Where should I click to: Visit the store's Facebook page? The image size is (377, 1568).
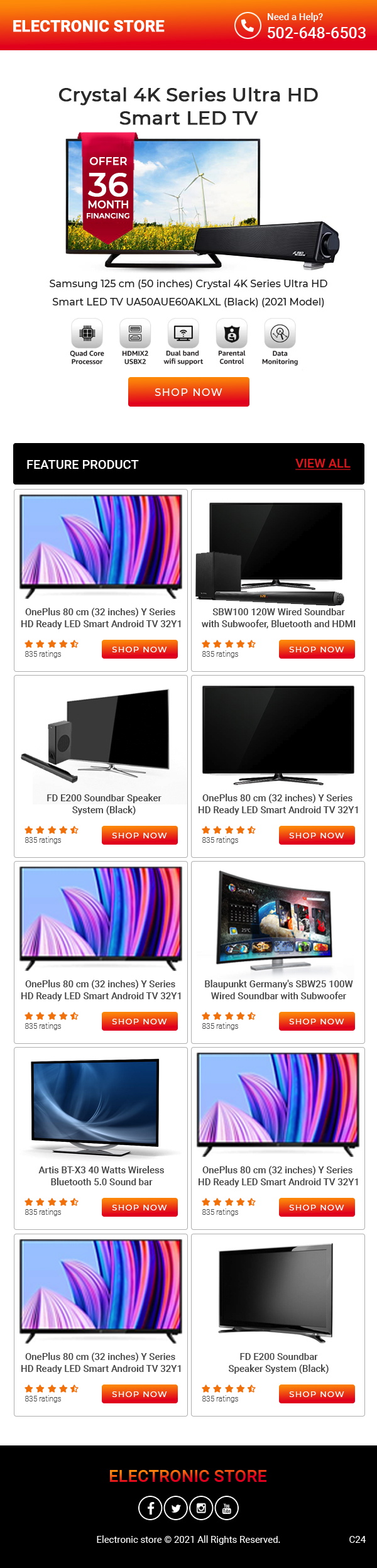(150, 1508)
